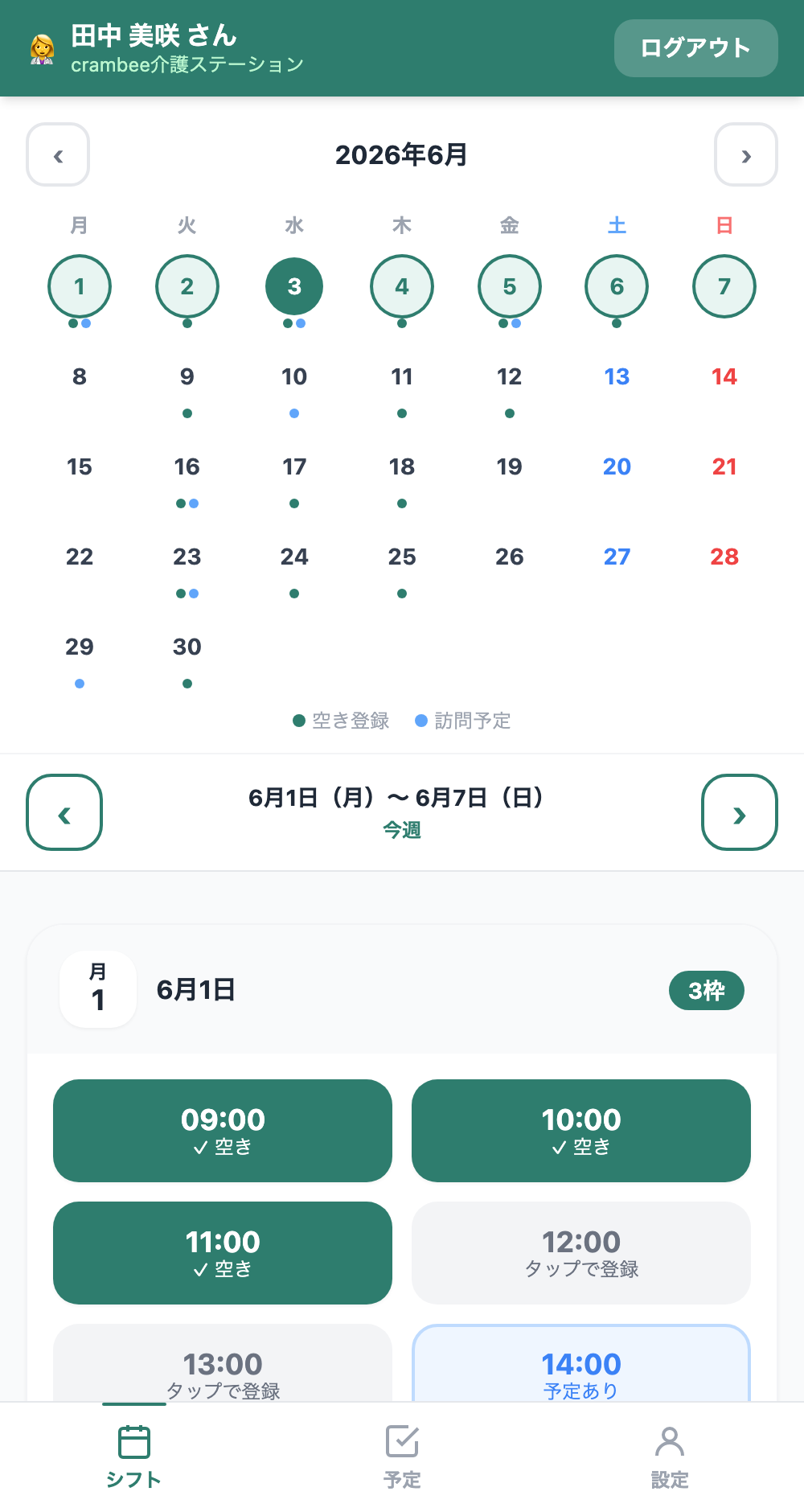Switch to the 設定 tab

[670, 1457]
